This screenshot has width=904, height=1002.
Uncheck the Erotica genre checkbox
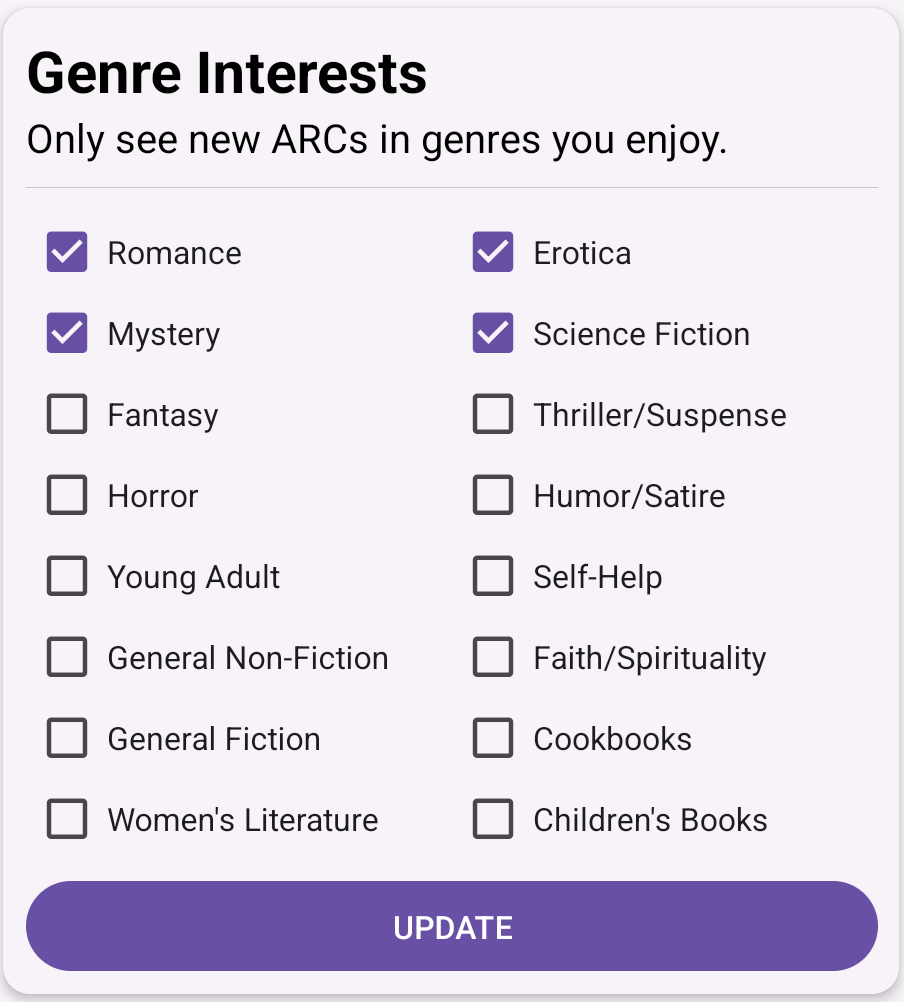492,252
